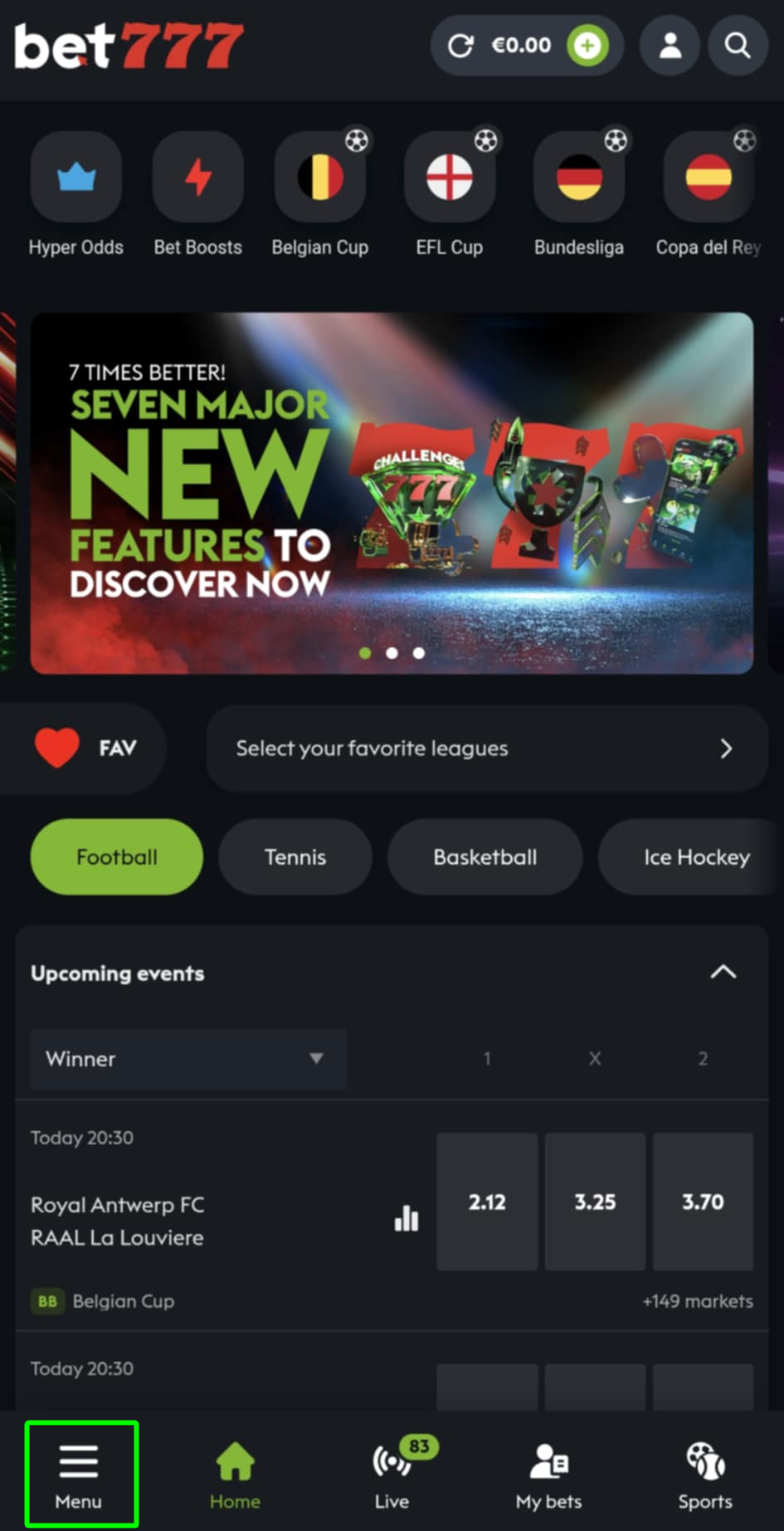784x1531 pixels.
Task: Switch to the Basketball chip
Action: (485, 857)
